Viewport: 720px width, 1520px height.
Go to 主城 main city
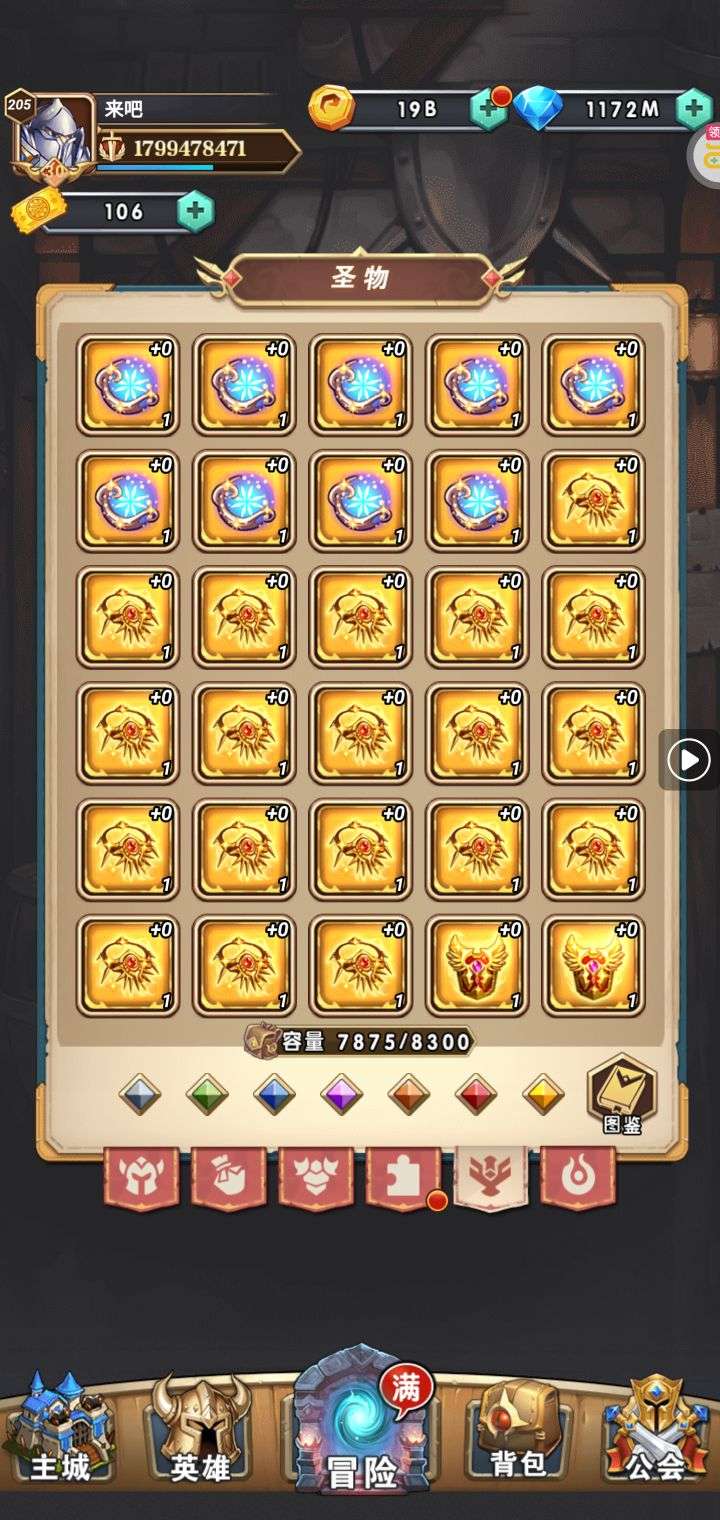click(60, 1430)
